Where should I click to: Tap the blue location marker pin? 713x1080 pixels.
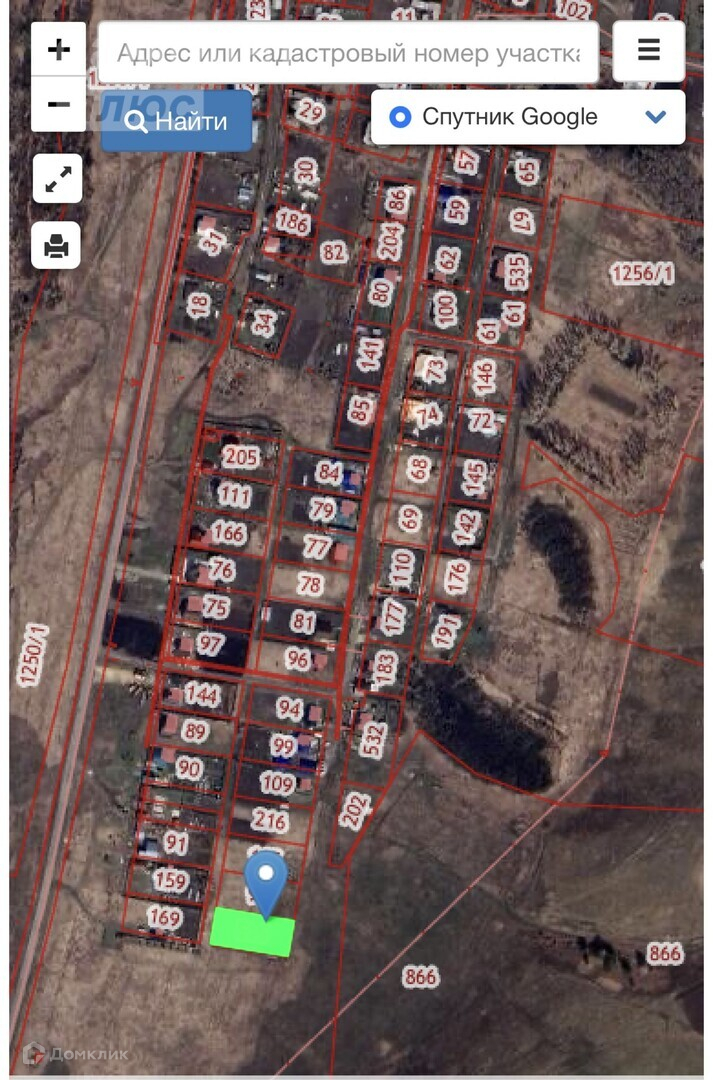[266, 878]
